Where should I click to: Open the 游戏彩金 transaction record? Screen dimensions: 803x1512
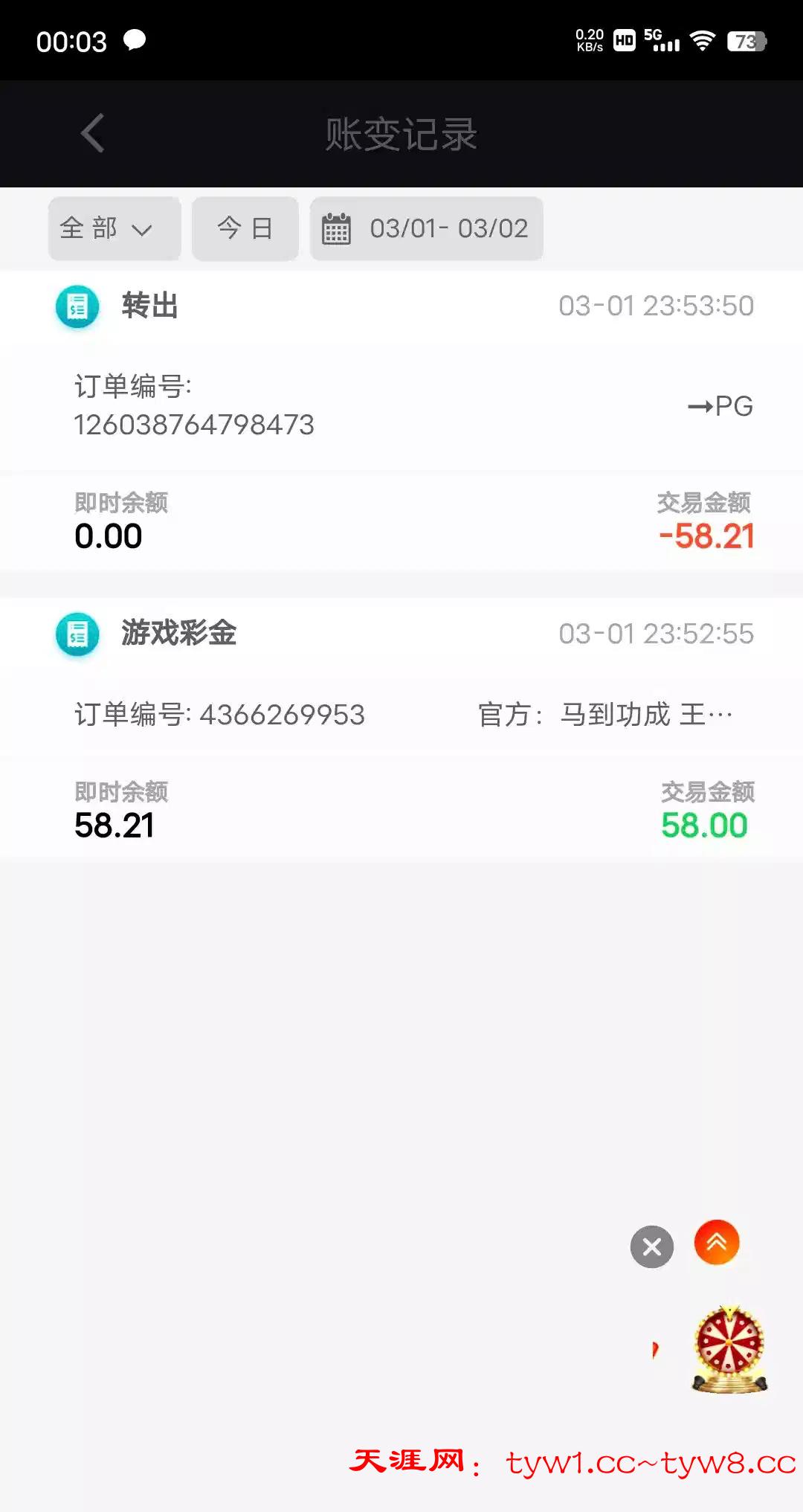[x=401, y=729]
